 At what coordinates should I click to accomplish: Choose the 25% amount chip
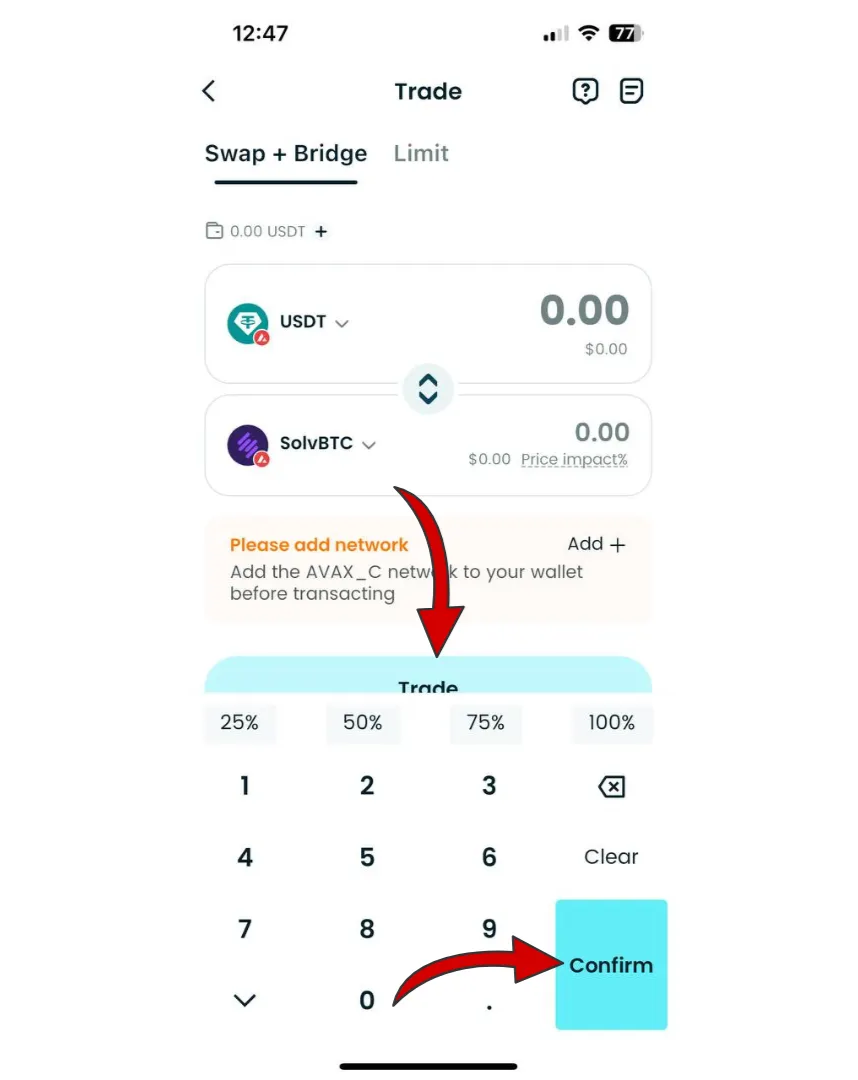[x=240, y=722]
